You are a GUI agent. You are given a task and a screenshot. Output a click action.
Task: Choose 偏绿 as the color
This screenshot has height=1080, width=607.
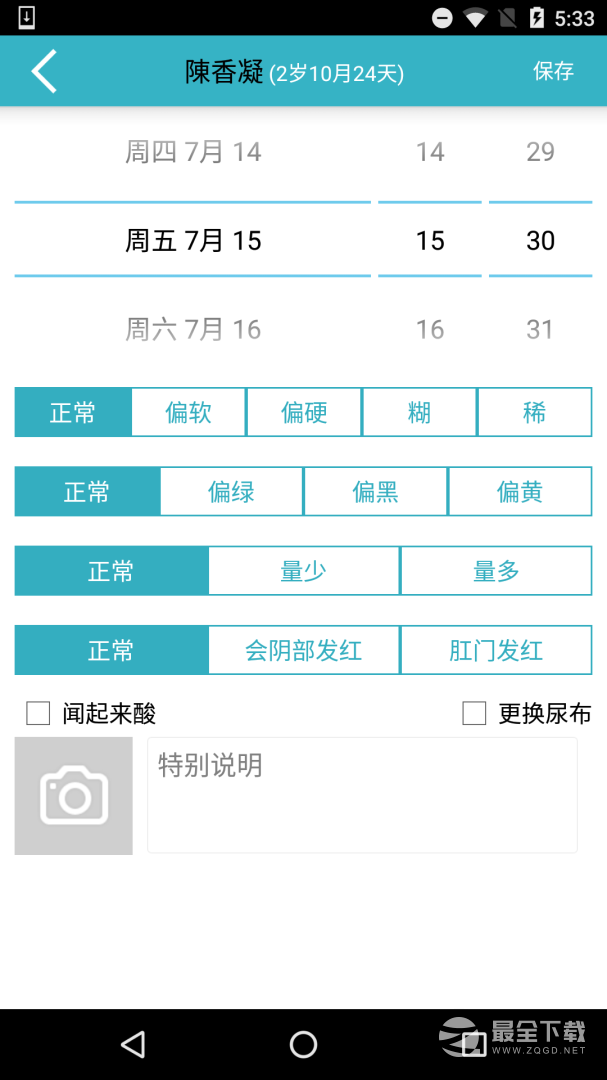point(232,492)
